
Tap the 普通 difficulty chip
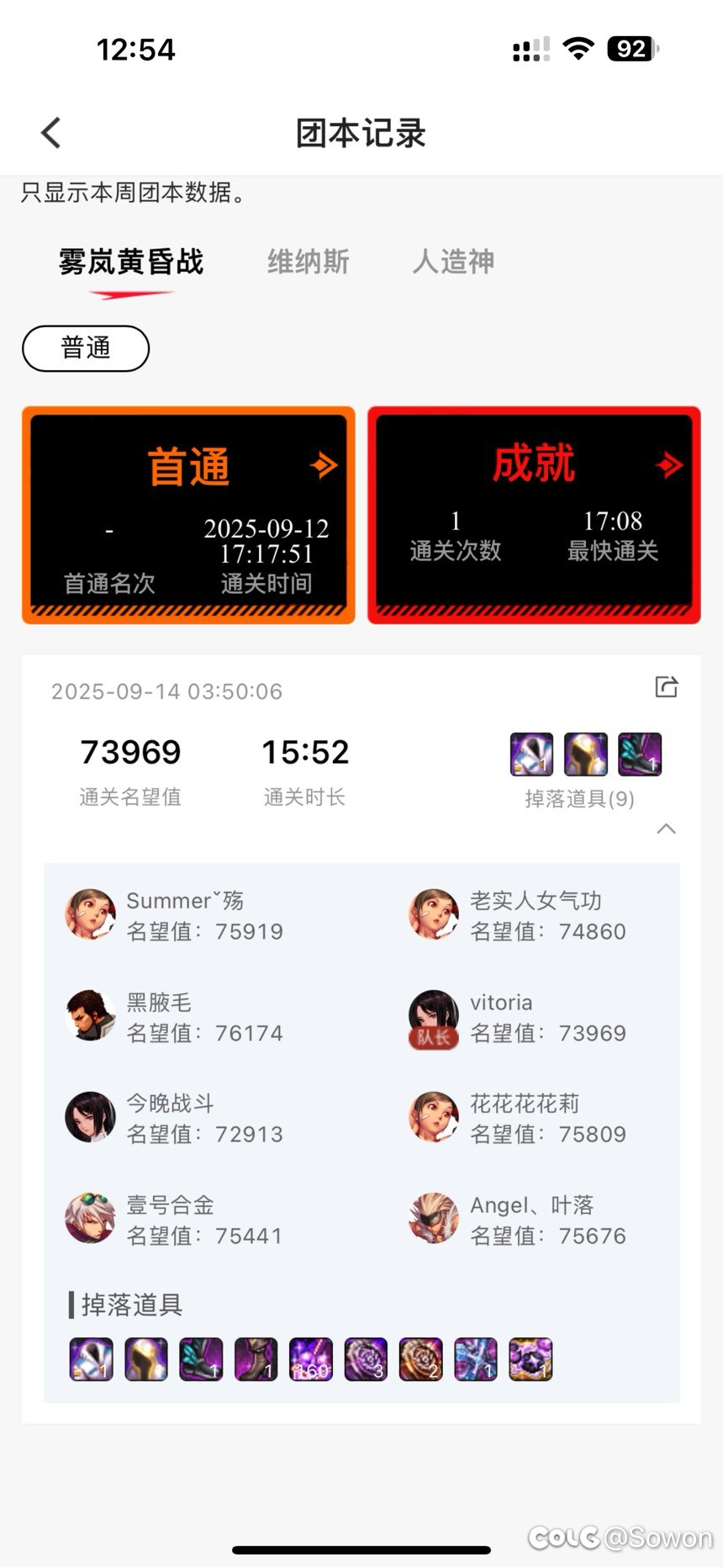pyautogui.click(x=86, y=348)
